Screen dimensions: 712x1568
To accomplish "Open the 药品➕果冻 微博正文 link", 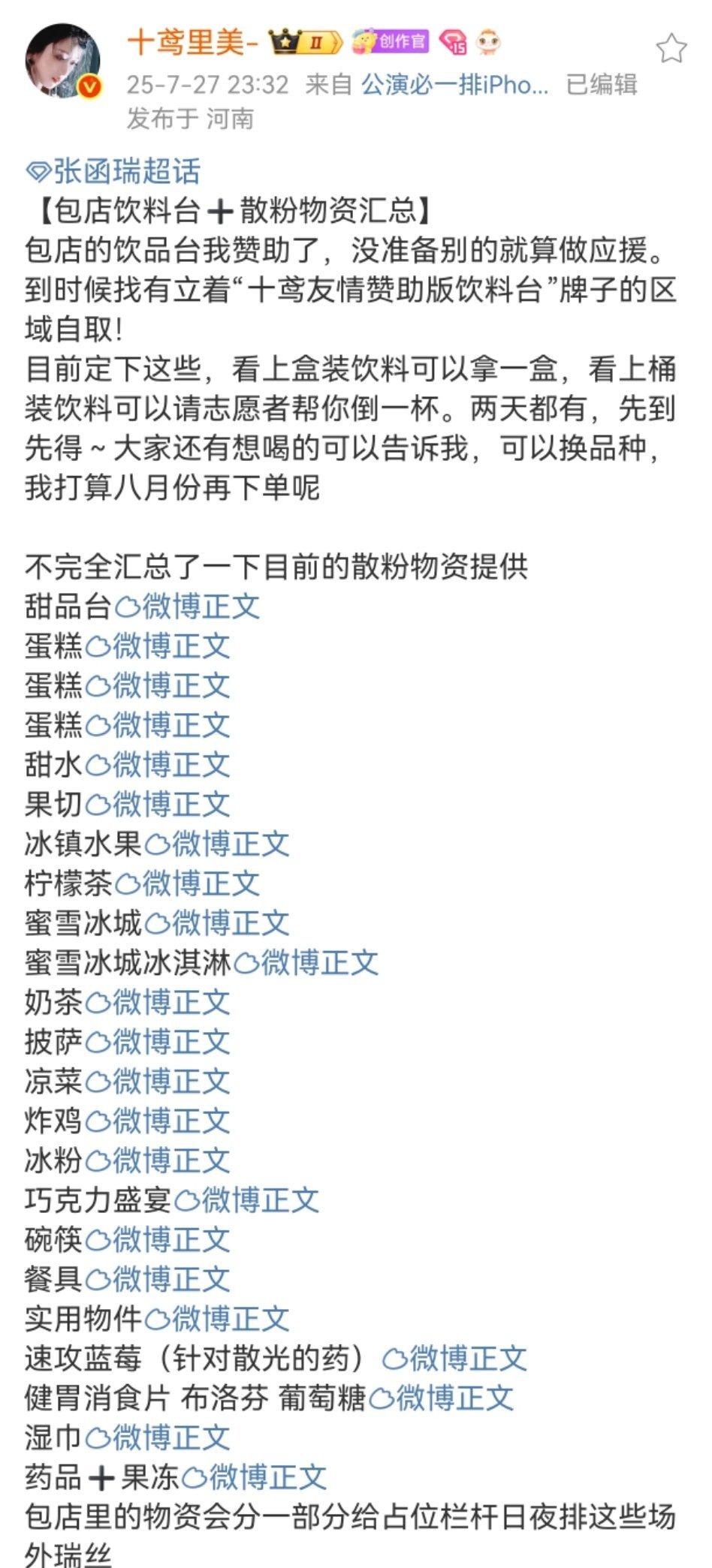I will click(x=254, y=1476).
